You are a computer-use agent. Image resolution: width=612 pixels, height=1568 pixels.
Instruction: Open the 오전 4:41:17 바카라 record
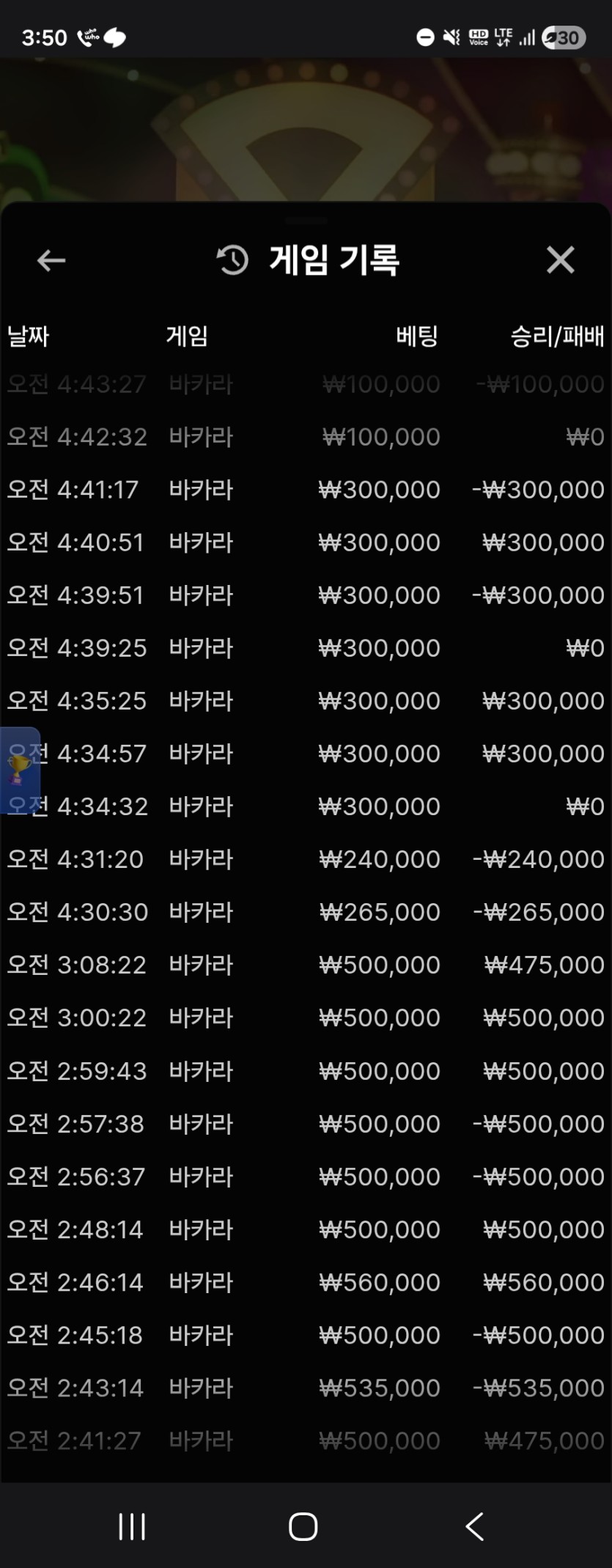[x=305, y=490]
